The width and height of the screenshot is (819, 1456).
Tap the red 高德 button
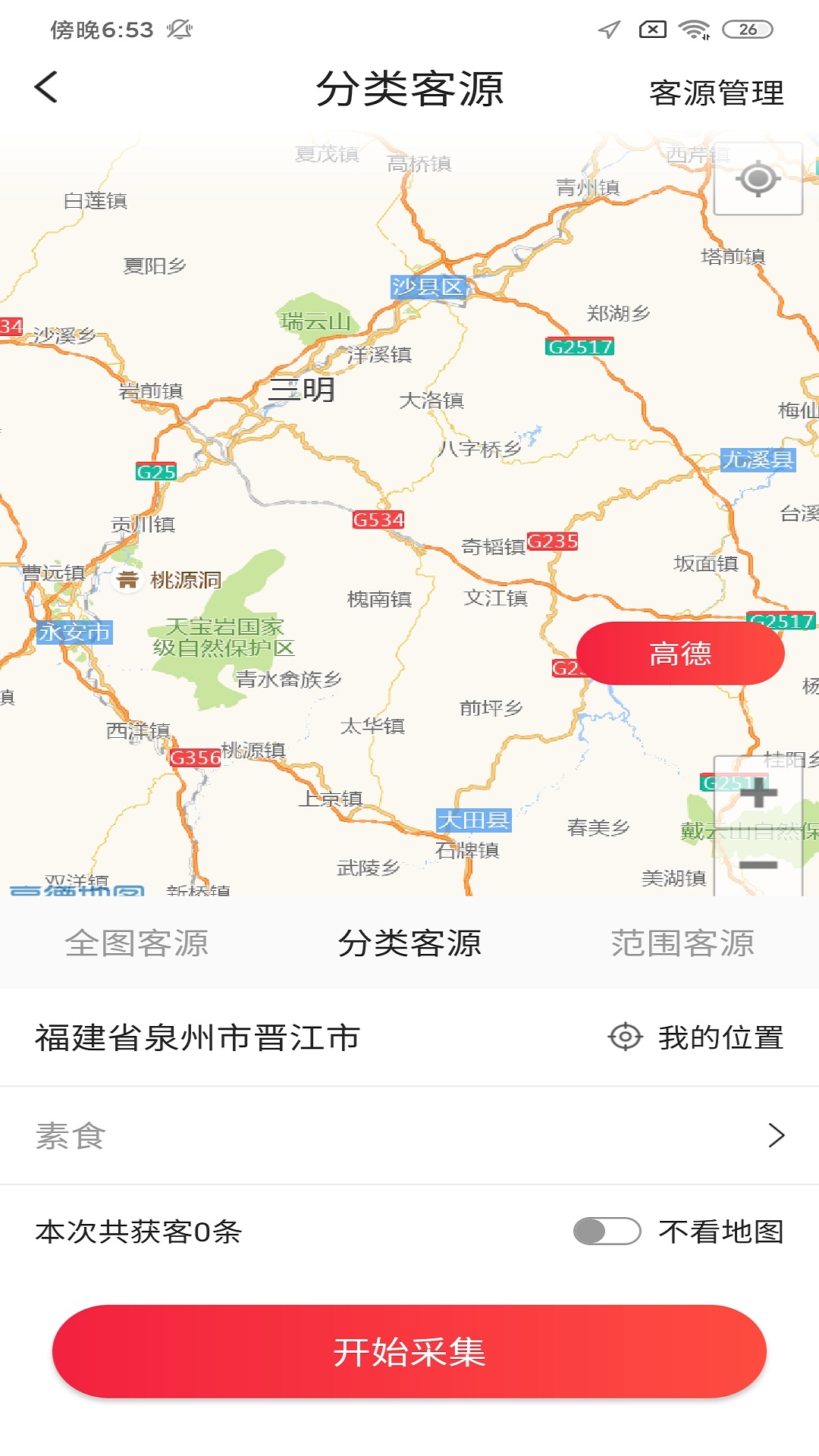pos(680,653)
